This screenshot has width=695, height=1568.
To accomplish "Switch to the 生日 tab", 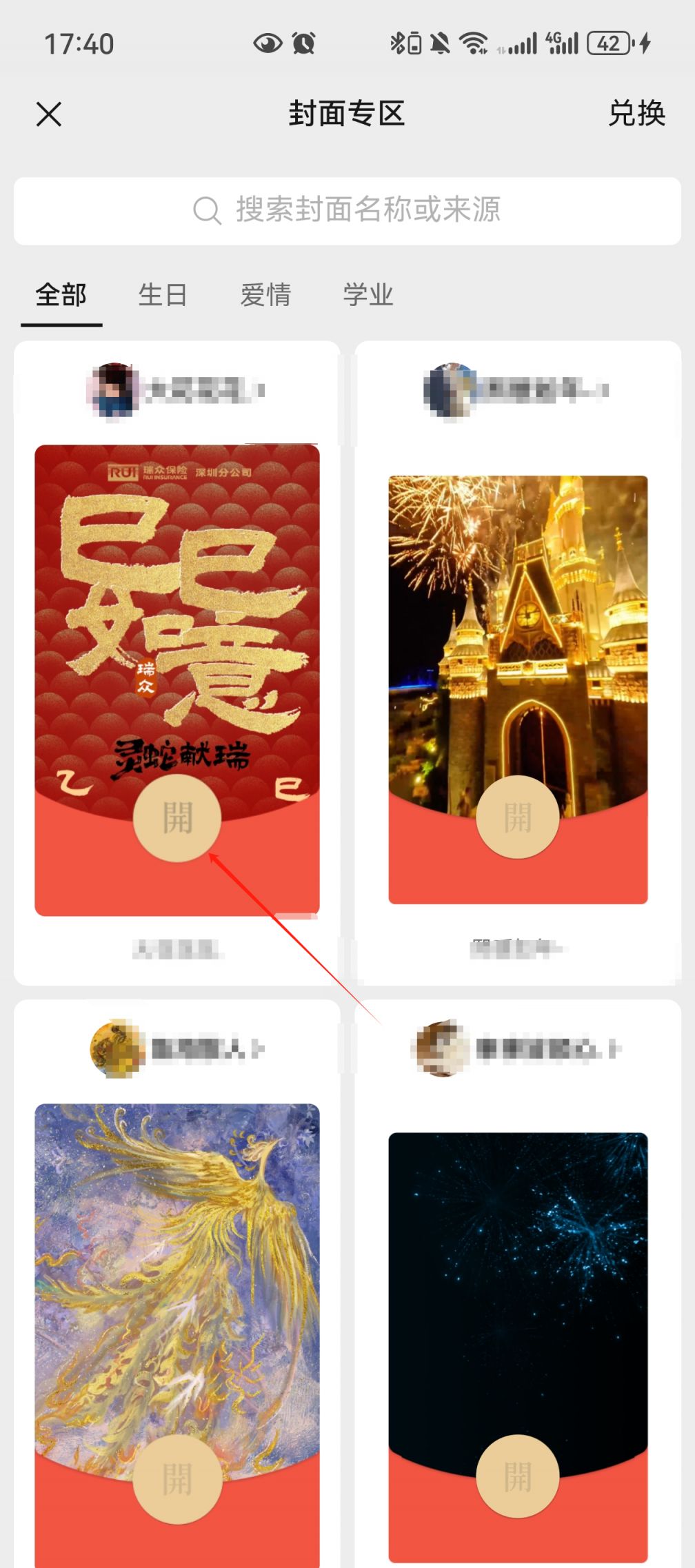I will 163,295.
